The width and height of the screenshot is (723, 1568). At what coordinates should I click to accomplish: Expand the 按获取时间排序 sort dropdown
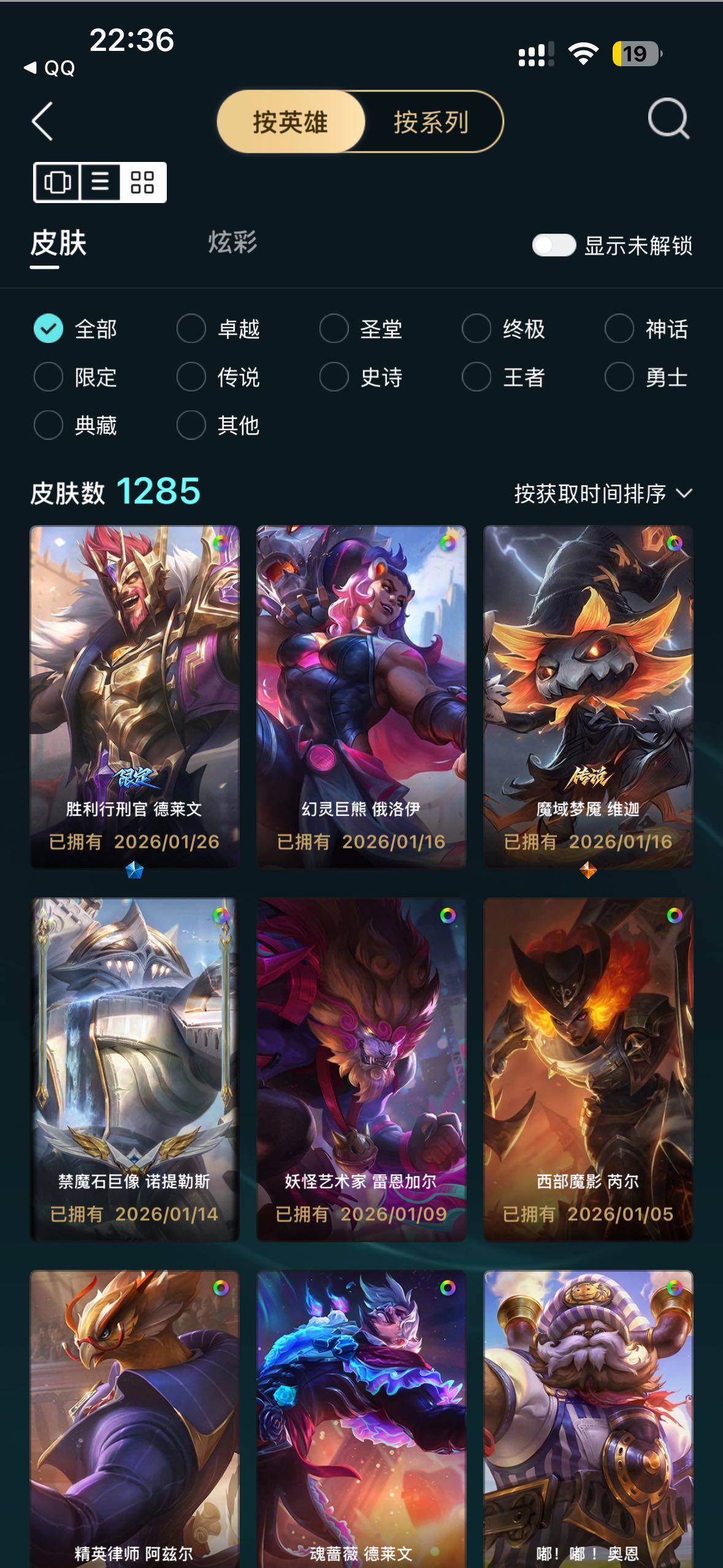(x=603, y=493)
